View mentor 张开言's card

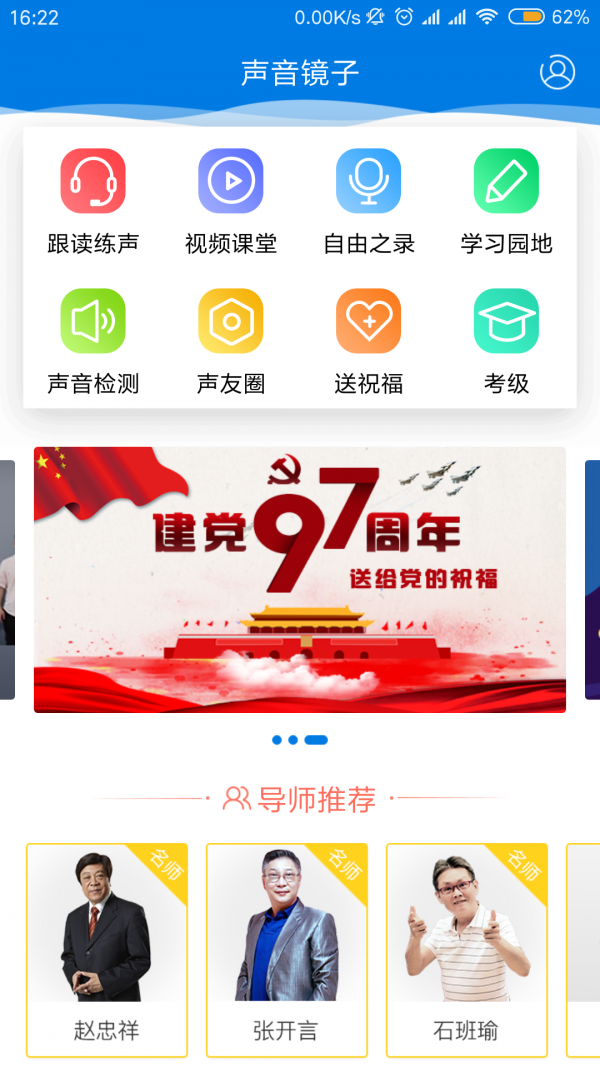click(287, 950)
